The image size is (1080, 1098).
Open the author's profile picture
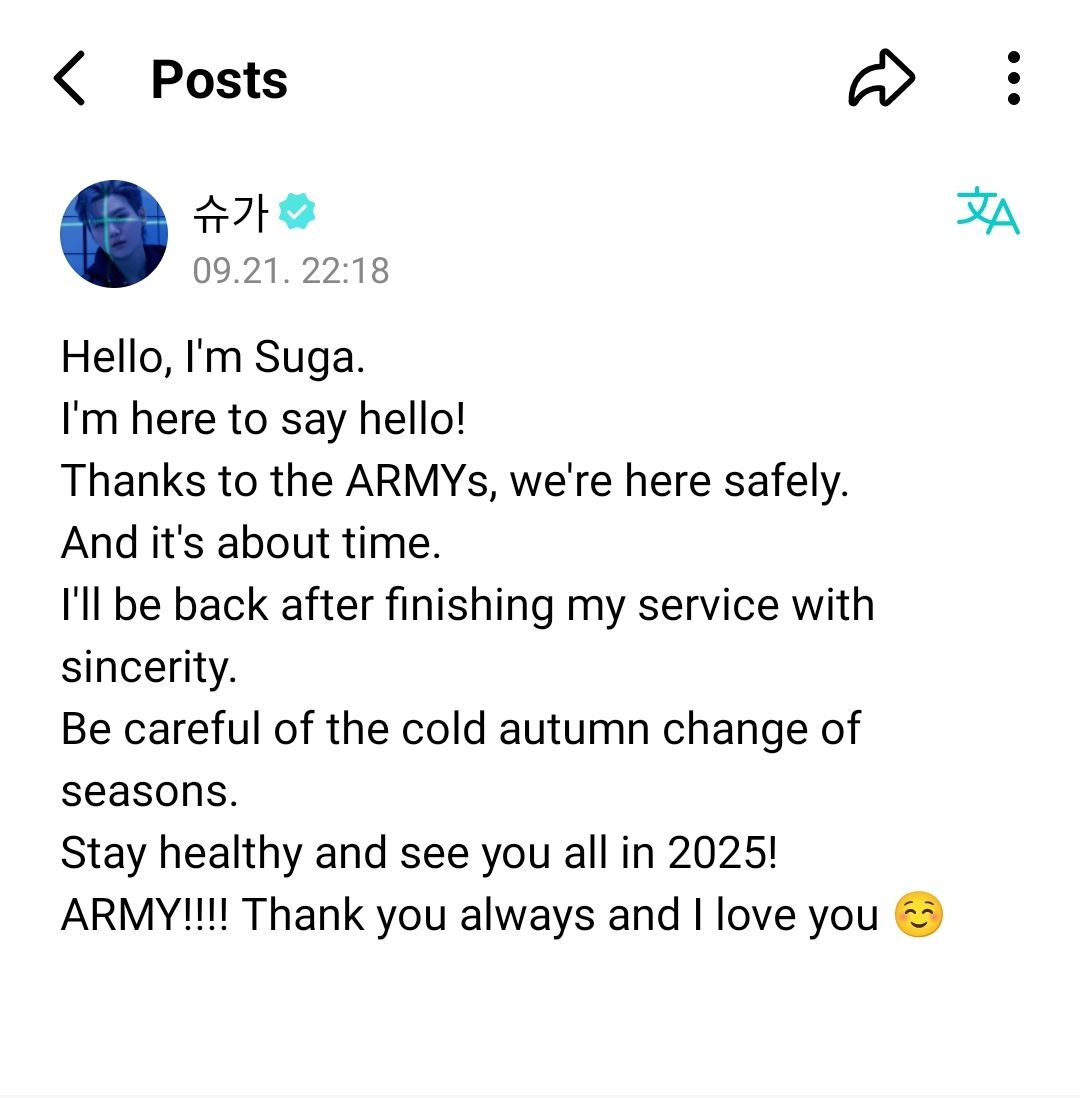pos(114,235)
